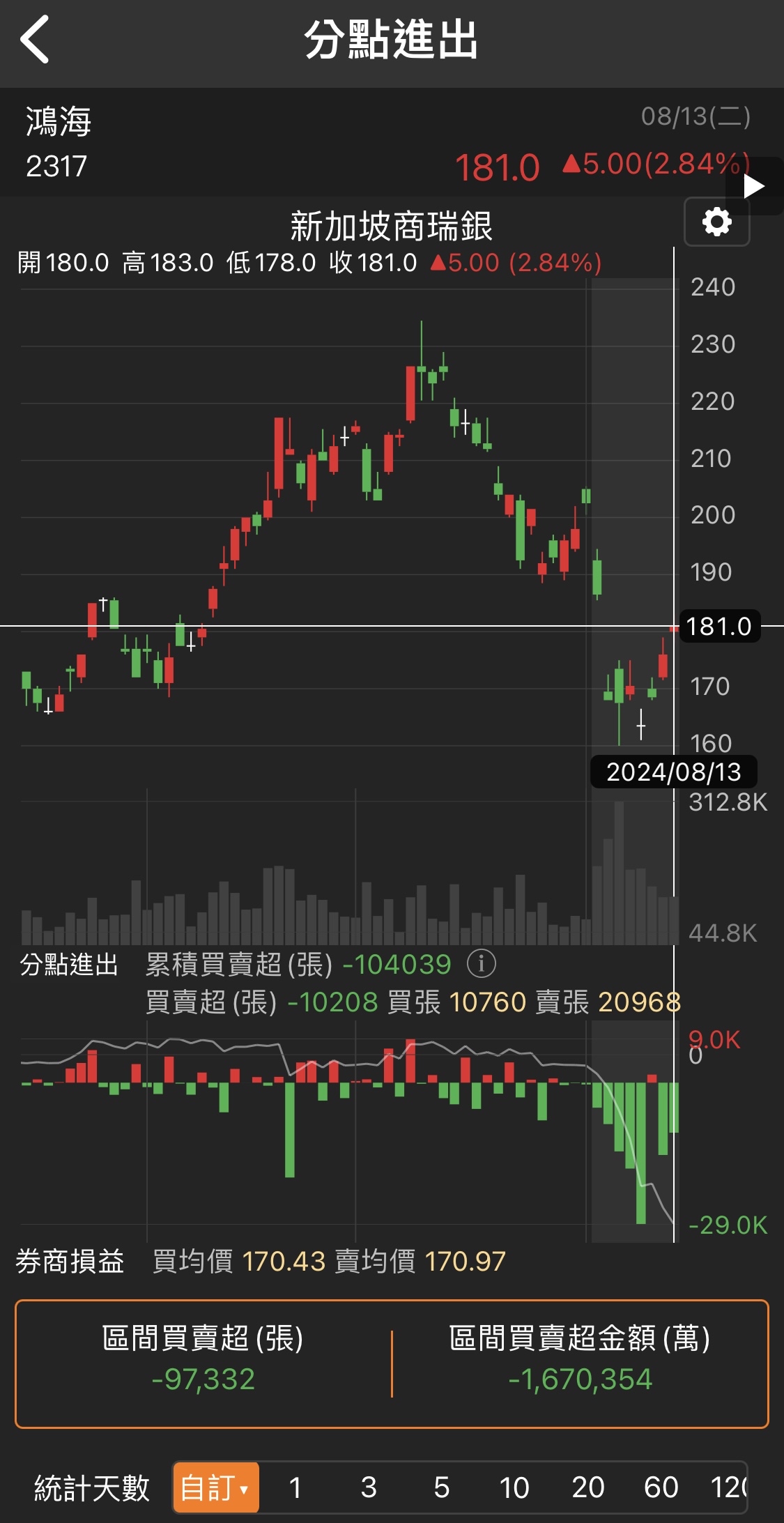This screenshot has height=1523, width=784.
Task: Choose 60 days statistics period
Action: (x=661, y=1487)
